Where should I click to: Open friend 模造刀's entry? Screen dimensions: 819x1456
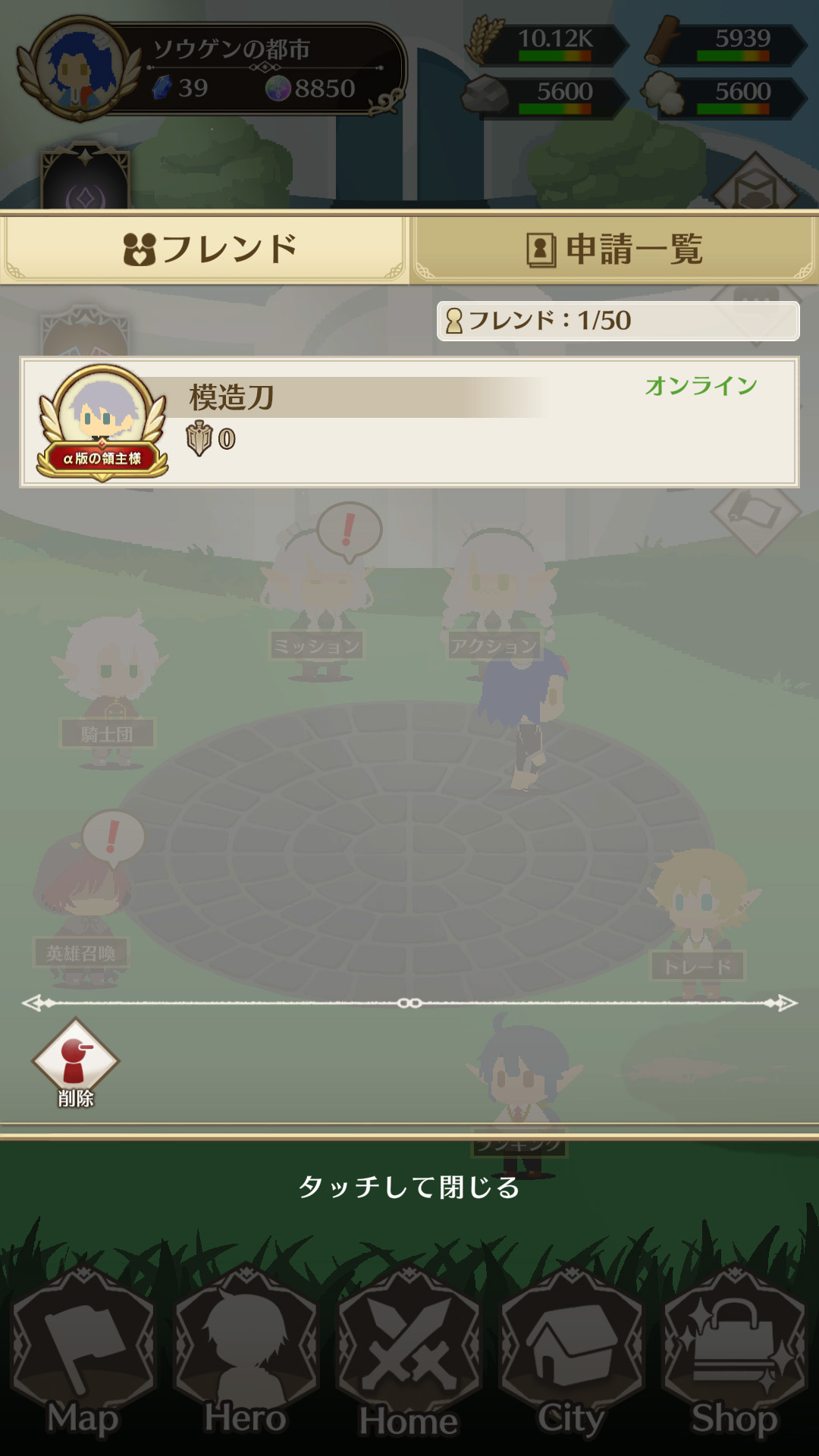click(x=409, y=422)
